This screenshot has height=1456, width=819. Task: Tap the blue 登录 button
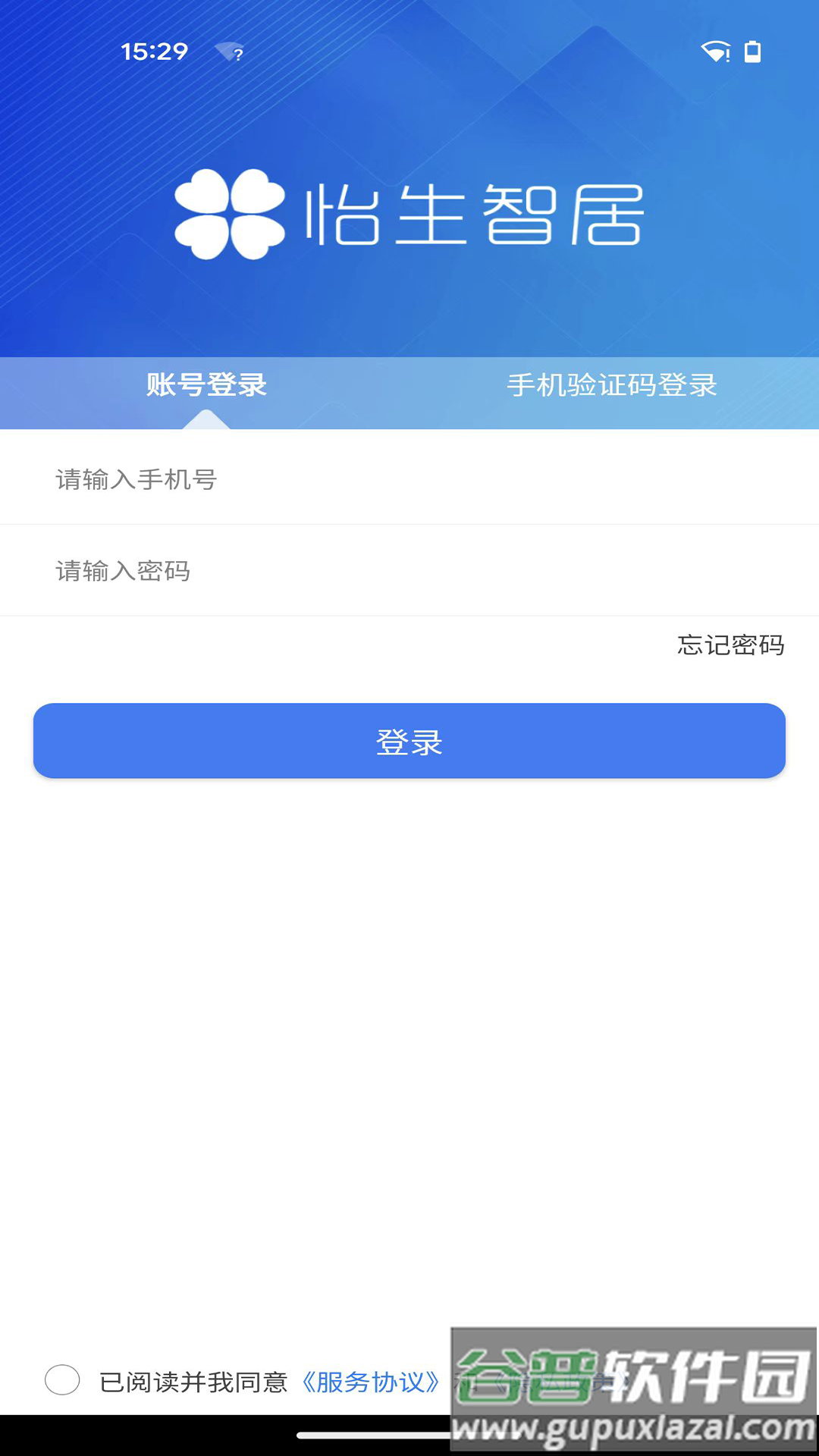[x=409, y=741]
